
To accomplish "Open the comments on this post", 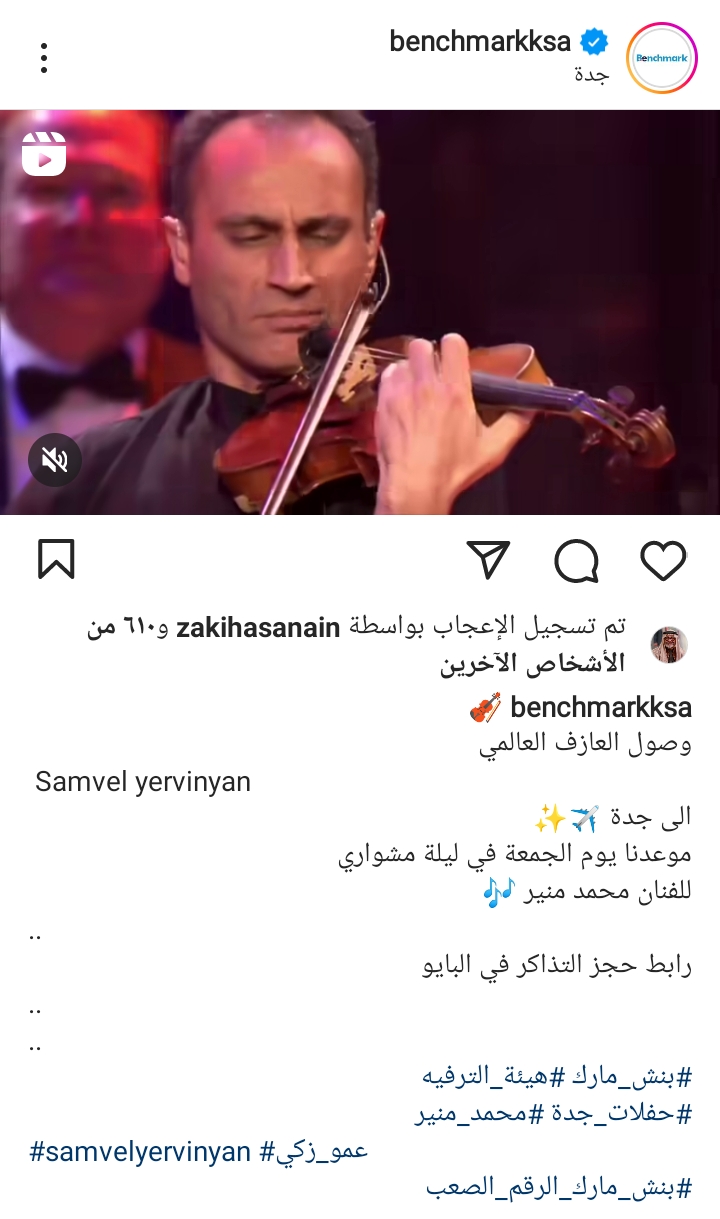I will (x=576, y=560).
